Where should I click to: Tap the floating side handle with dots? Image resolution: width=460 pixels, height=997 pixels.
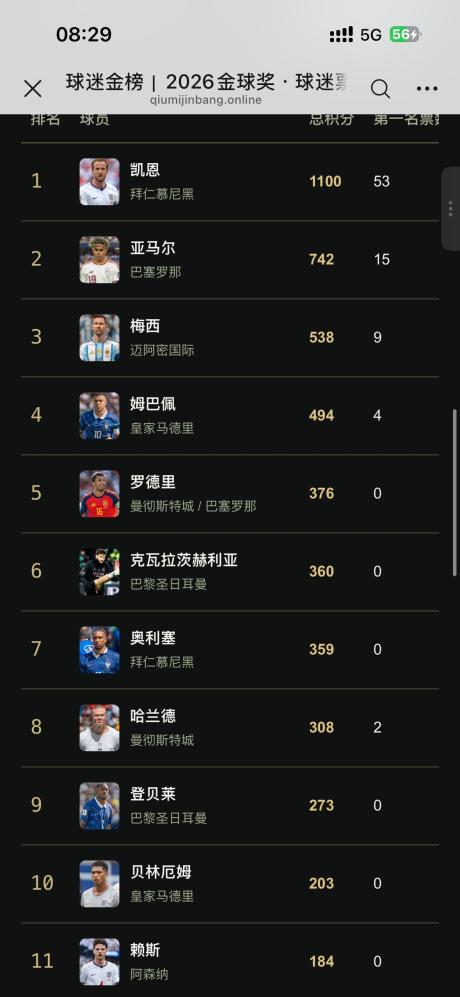[450, 209]
